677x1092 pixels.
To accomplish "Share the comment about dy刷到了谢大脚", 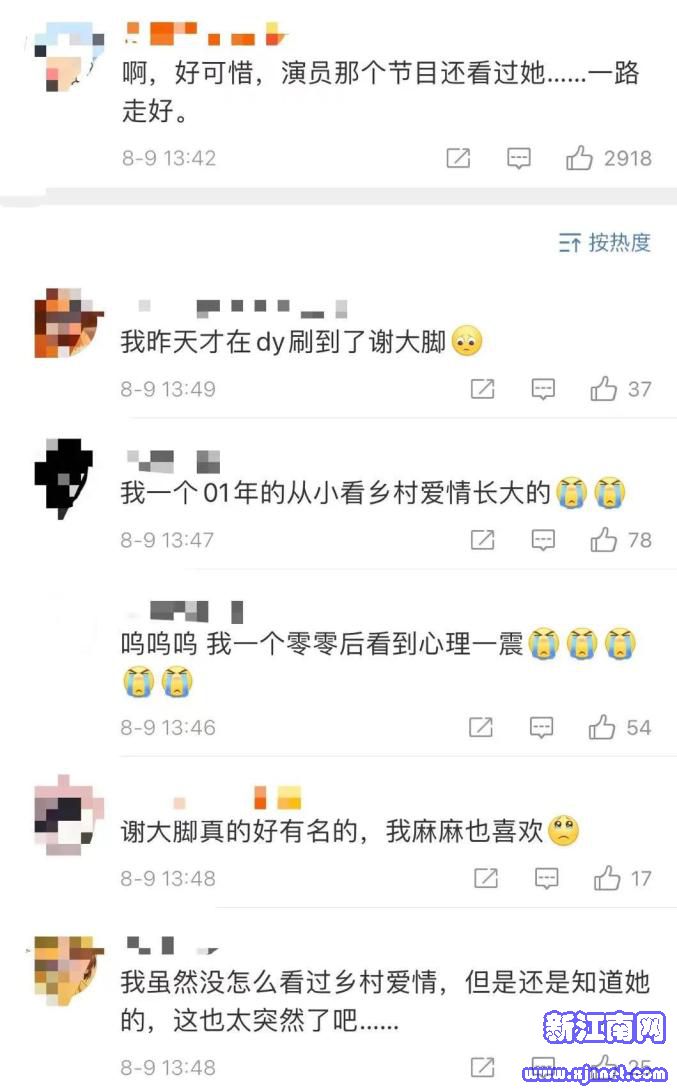I will click(483, 389).
